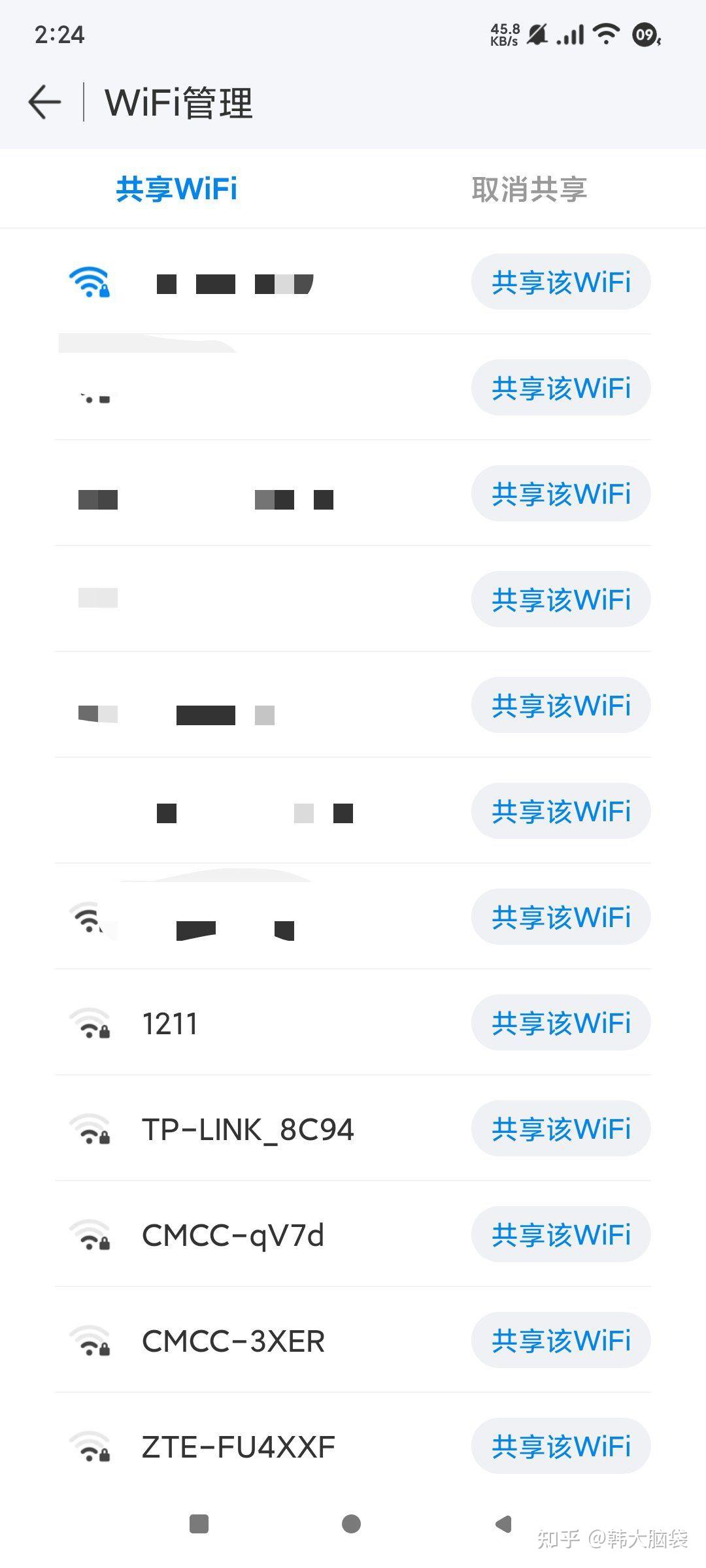Share the CMCC-qV7d WiFi network
The image size is (706, 1568).
click(x=560, y=1235)
